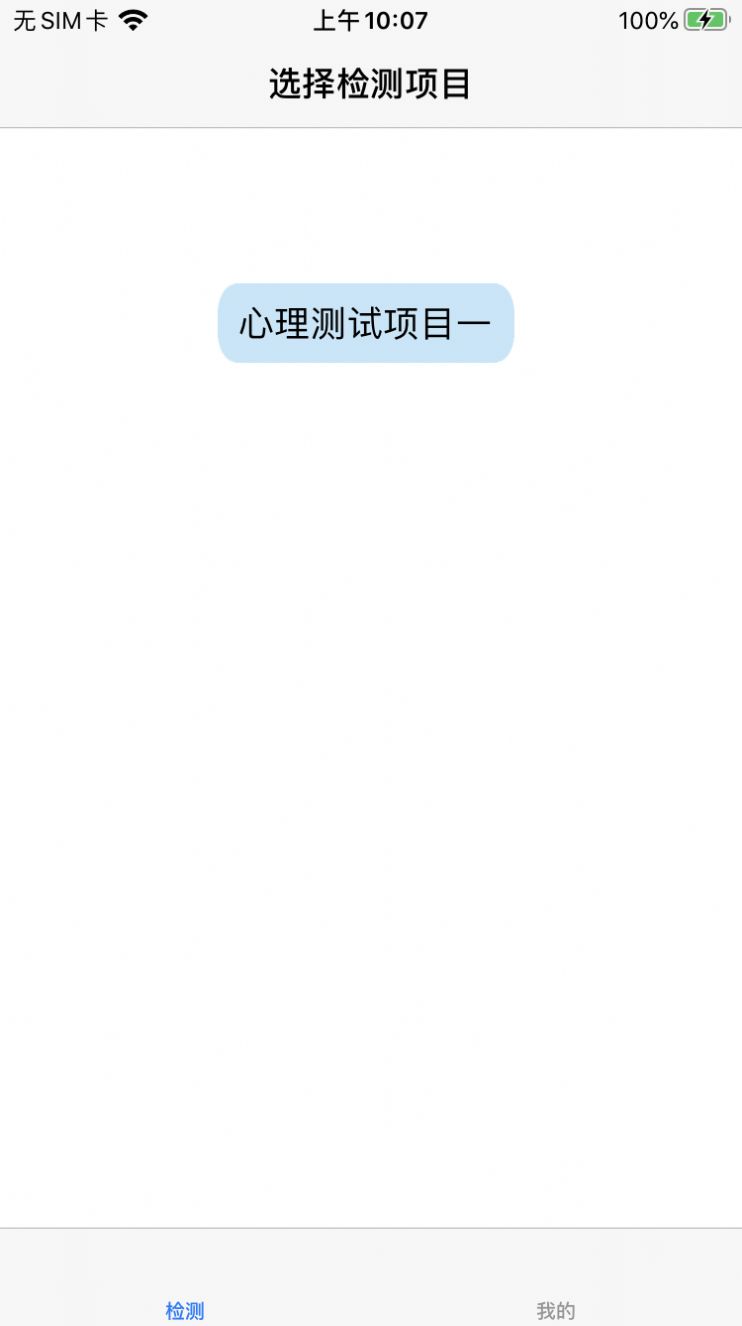Image resolution: width=742 pixels, height=1326 pixels.
Task: Select the blue 检测 tab bar icon area
Action: [x=184, y=1309]
